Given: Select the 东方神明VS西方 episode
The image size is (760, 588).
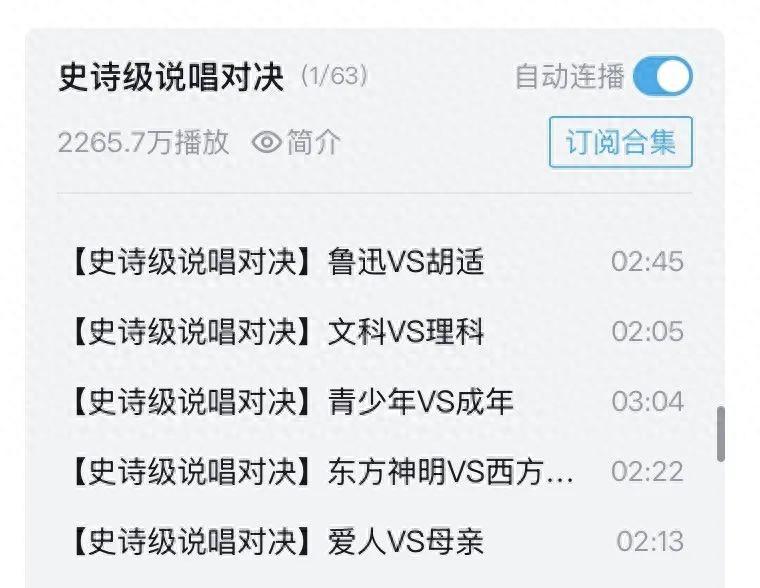Looking at the screenshot, I should point(370,471).
